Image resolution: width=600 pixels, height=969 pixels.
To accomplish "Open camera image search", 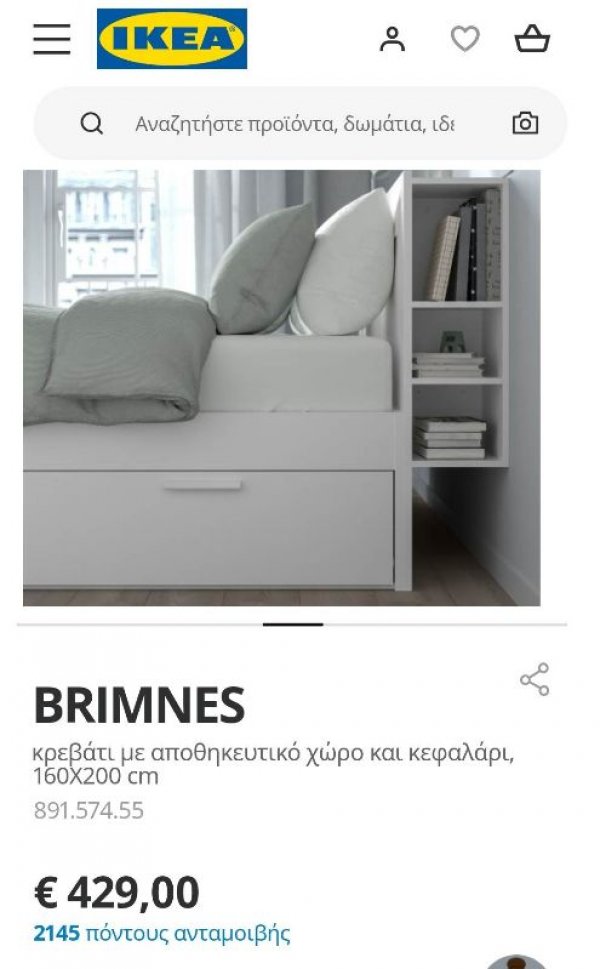I will [x=525, y=123].
